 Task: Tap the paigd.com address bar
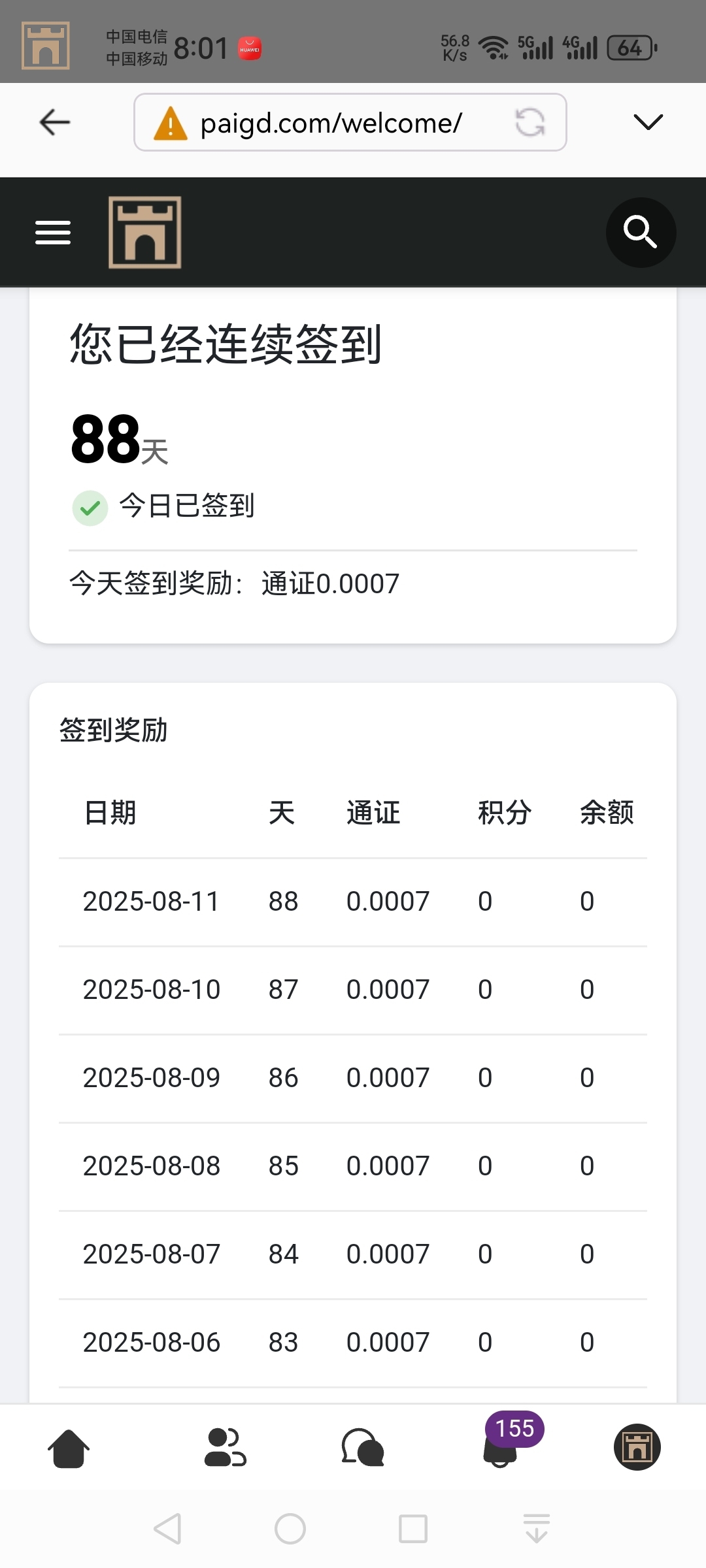[x=331, y=123]
